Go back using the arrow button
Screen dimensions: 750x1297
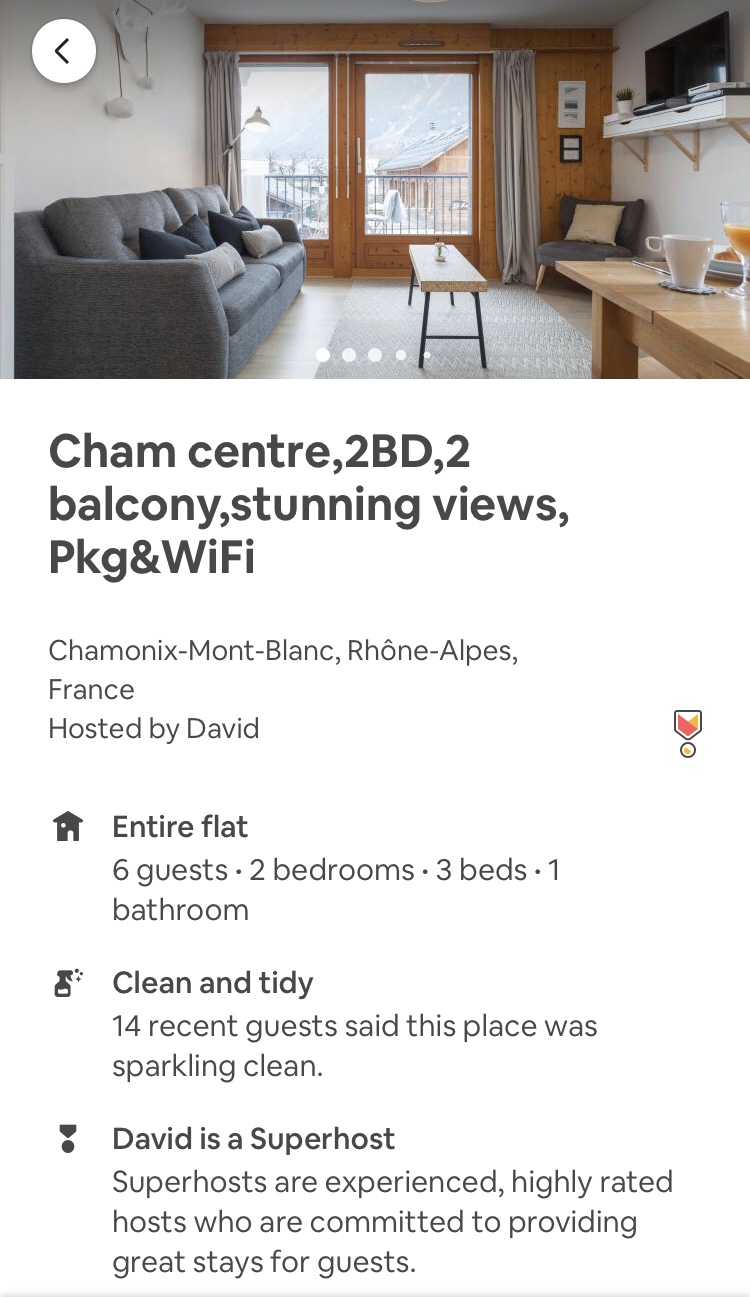point(63,51)
